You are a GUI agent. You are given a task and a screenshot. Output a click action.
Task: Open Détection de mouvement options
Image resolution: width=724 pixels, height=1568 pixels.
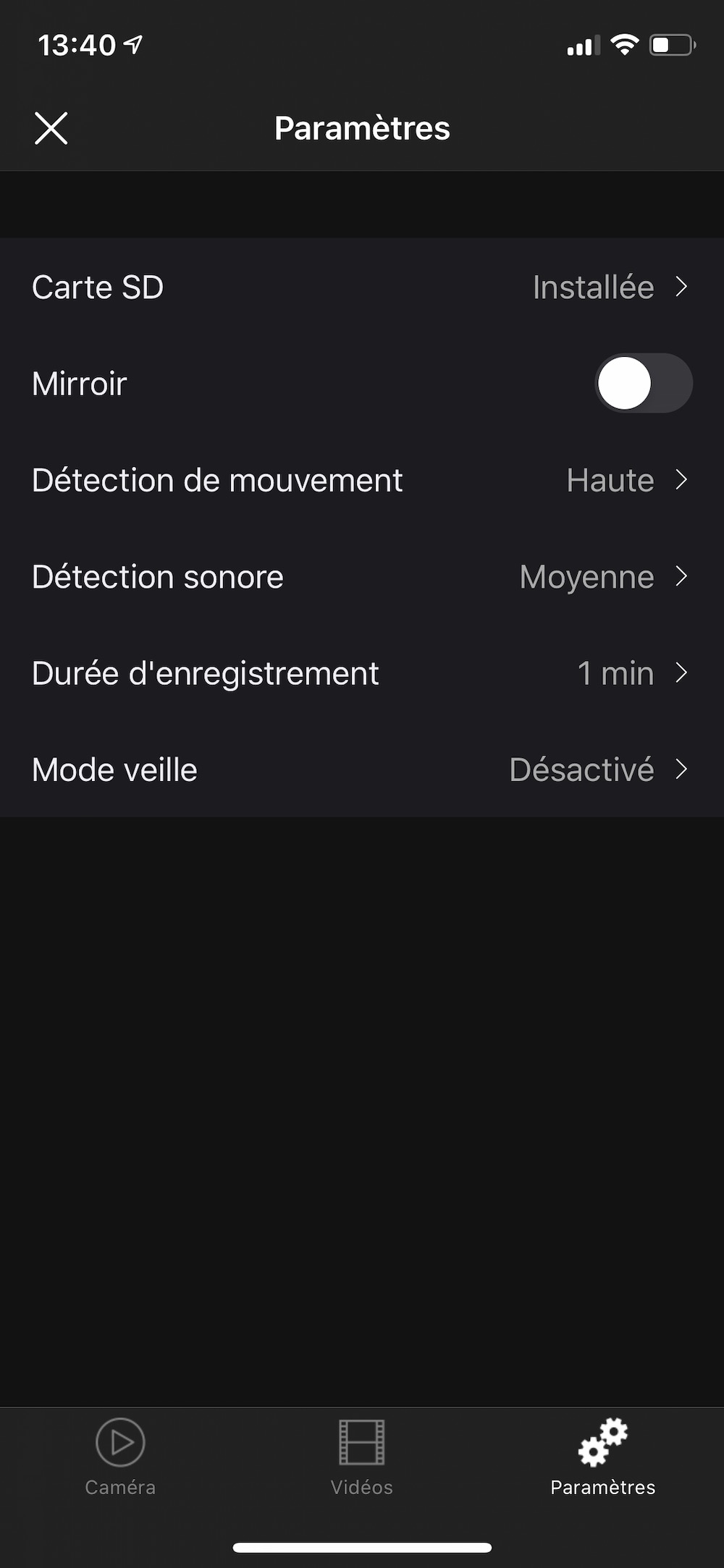361,481
